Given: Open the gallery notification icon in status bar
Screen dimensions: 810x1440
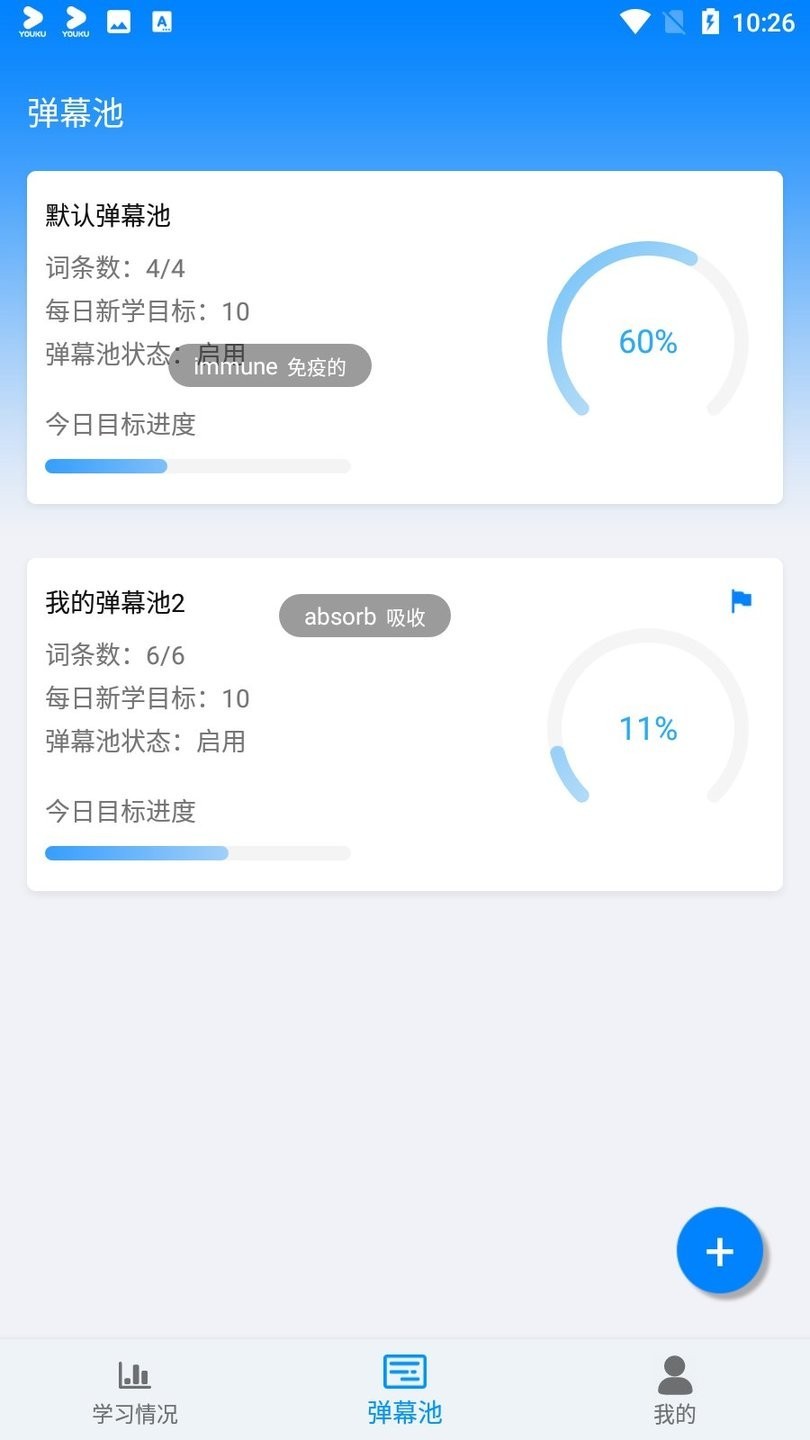Looking at the screenshot, I should point(119,20).
